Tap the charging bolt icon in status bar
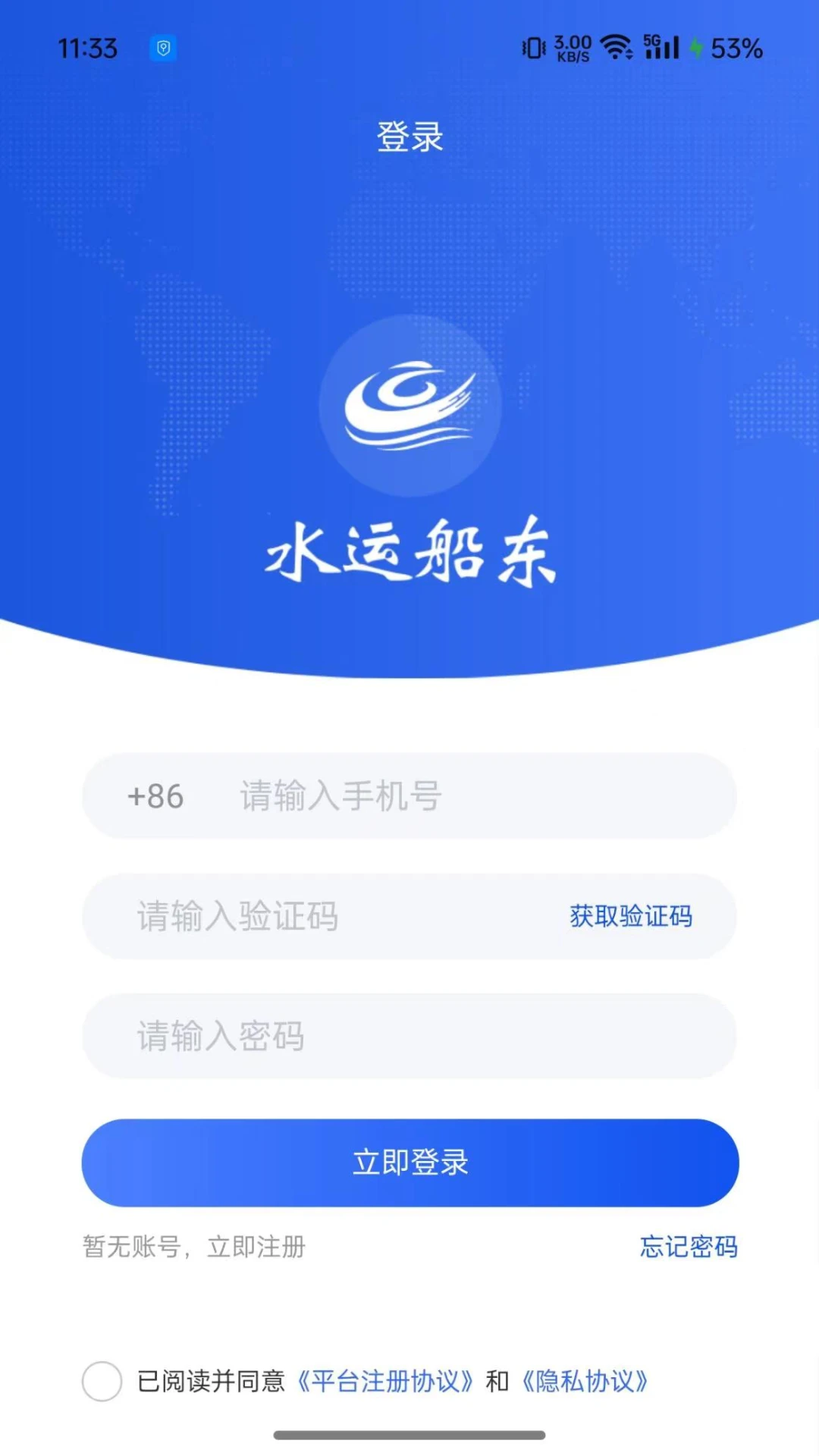Screen dimensions: 819x1456 click(x=695, y=48)
